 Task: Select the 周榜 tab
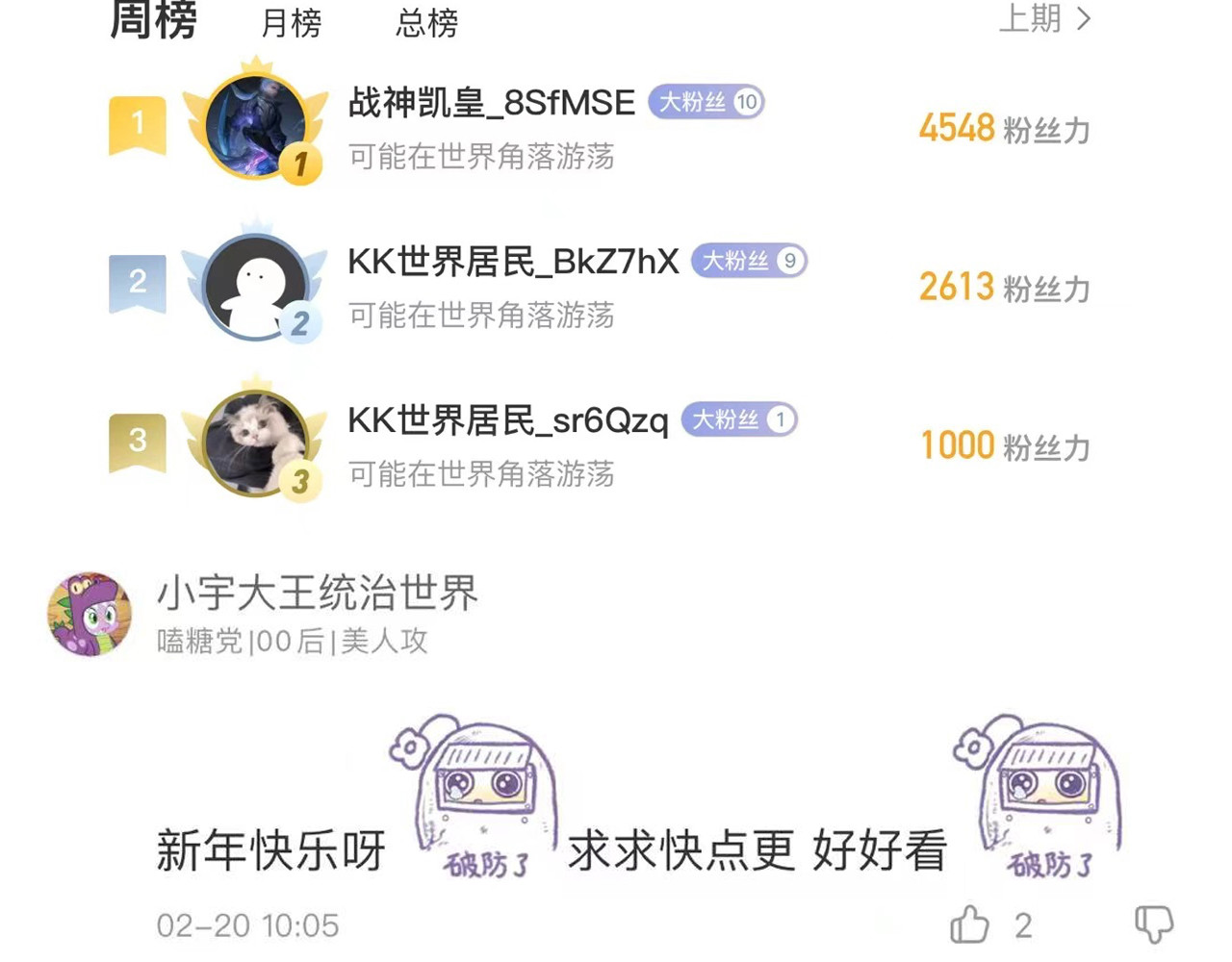coord(154,19)
